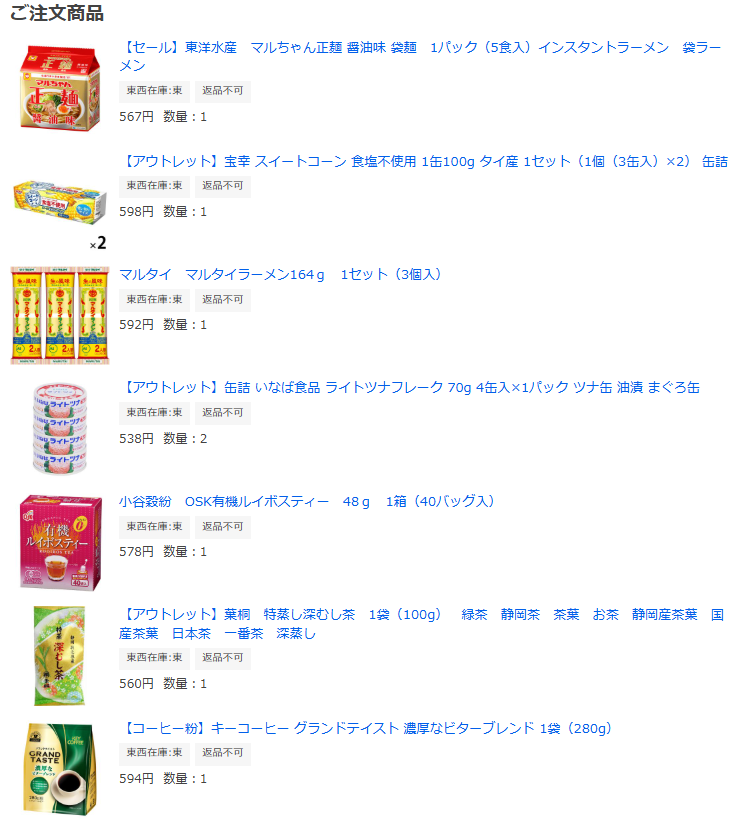The height and width of the screenshot is (821, 736).
Task: Open the キーコーヒー グランドテイスト product link
Action: 365,728
